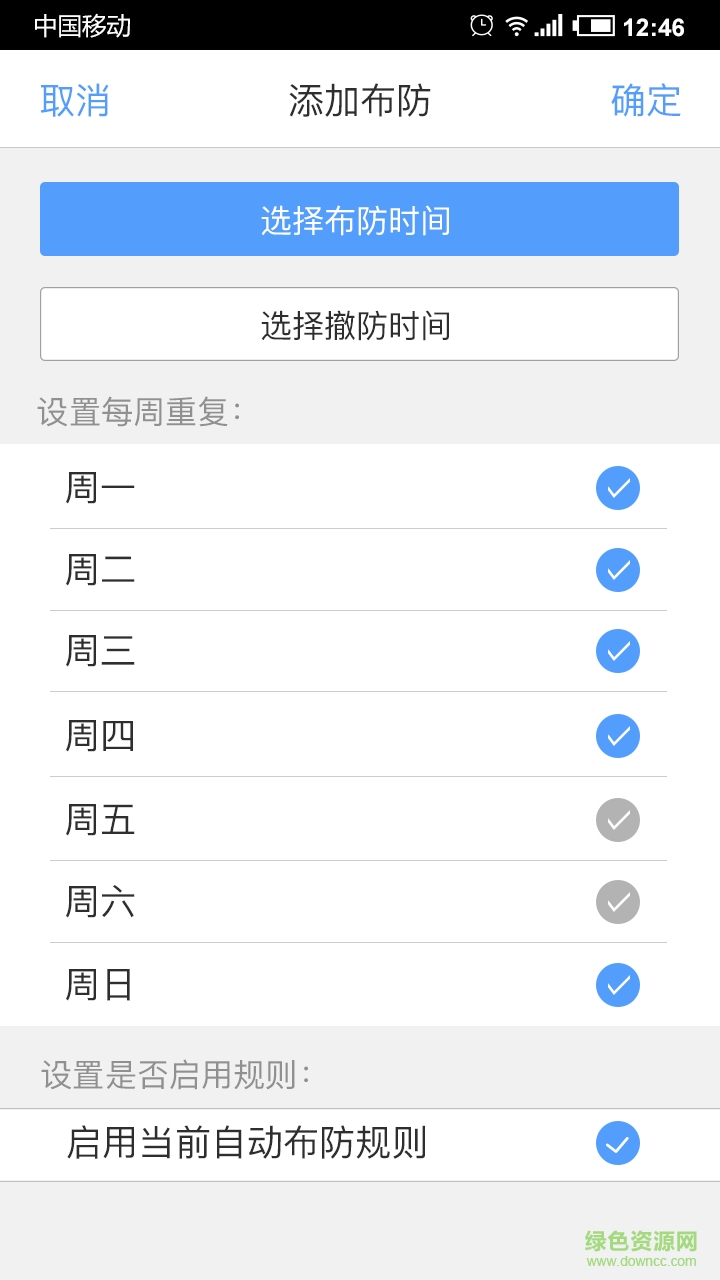
Task: Enable the 周五 repeat toggle
Action: tap(618, 819)
